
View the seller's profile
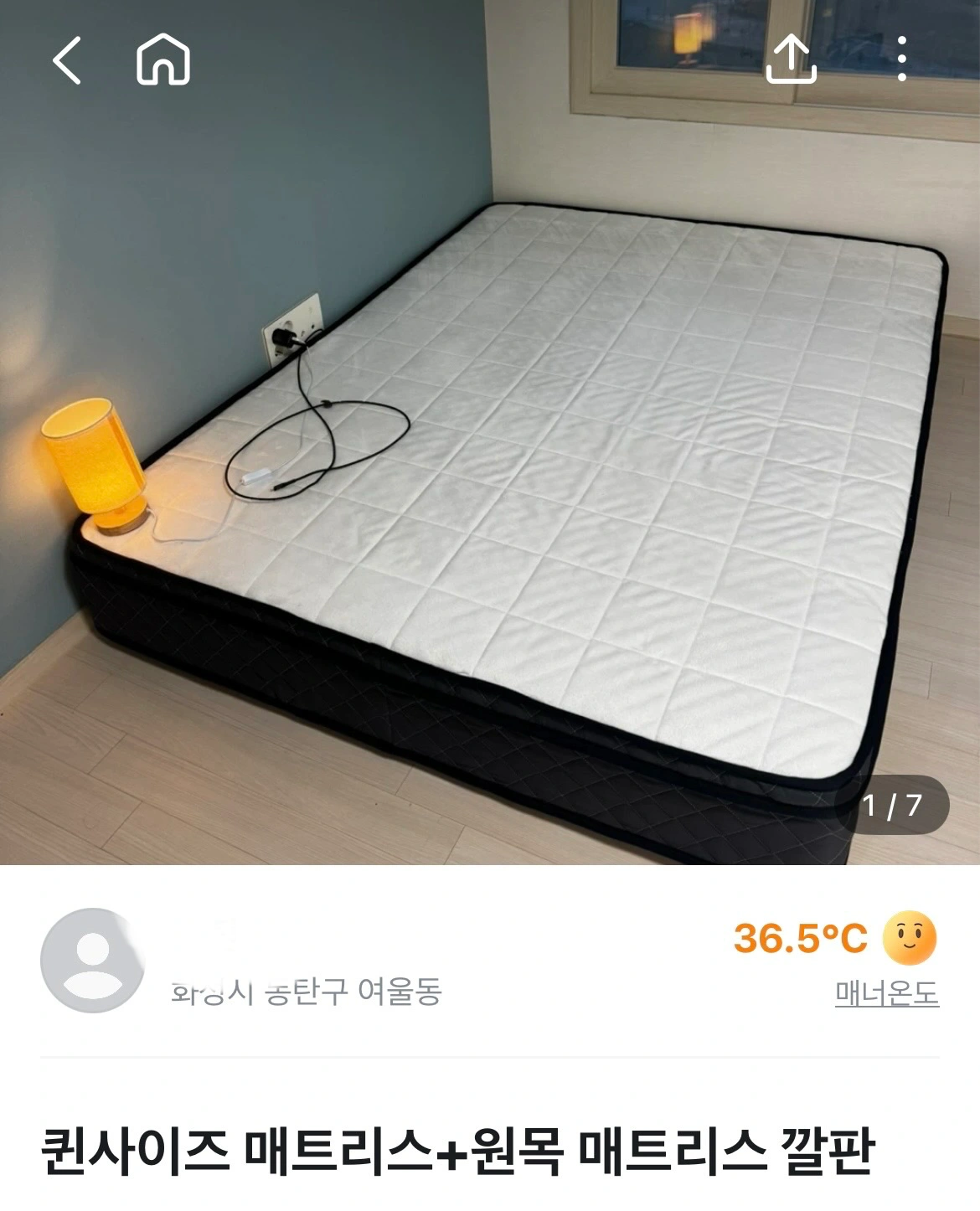(93, 961)
